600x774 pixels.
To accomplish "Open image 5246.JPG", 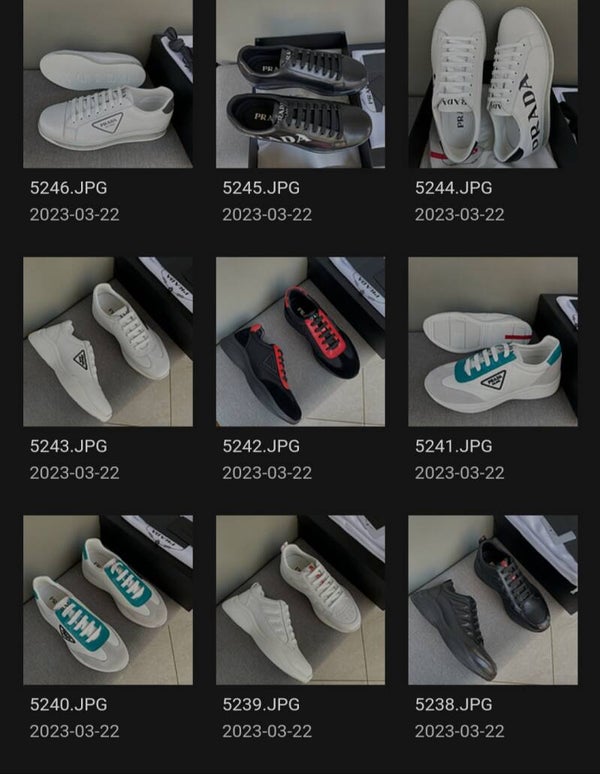I will coord(108,84).
